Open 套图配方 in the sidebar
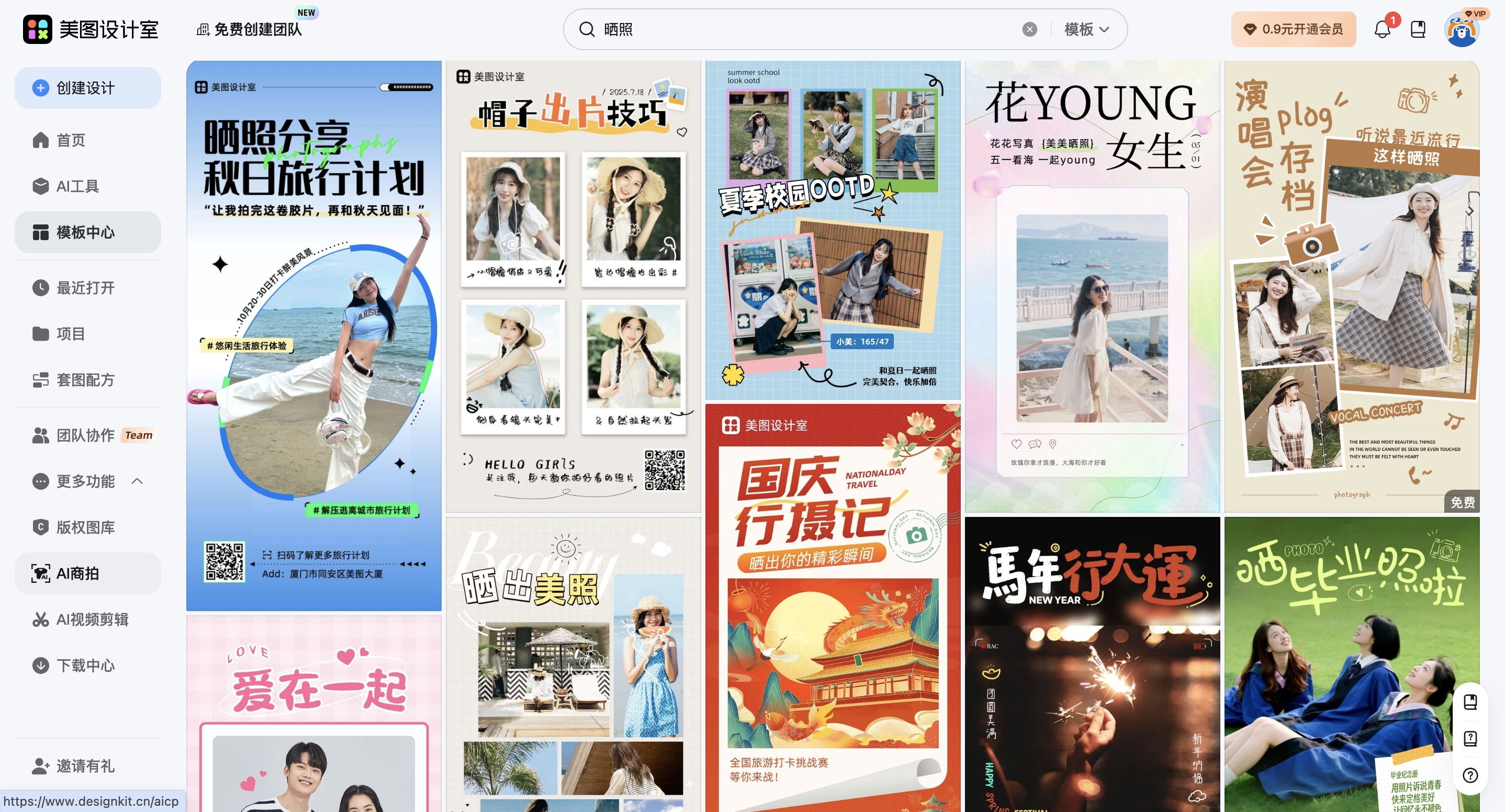The width and height of the screenshot is (1505, 812). tap(85, 380)
